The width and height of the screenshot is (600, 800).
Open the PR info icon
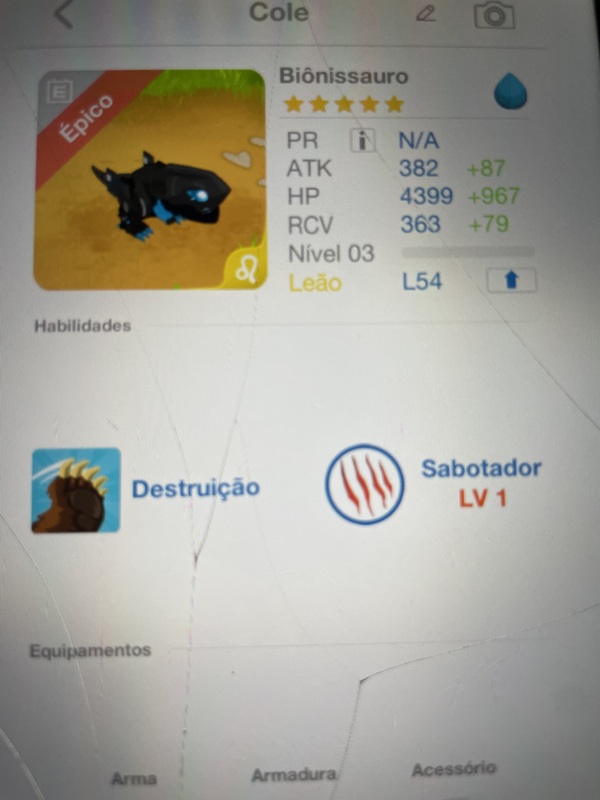point(363,141)
